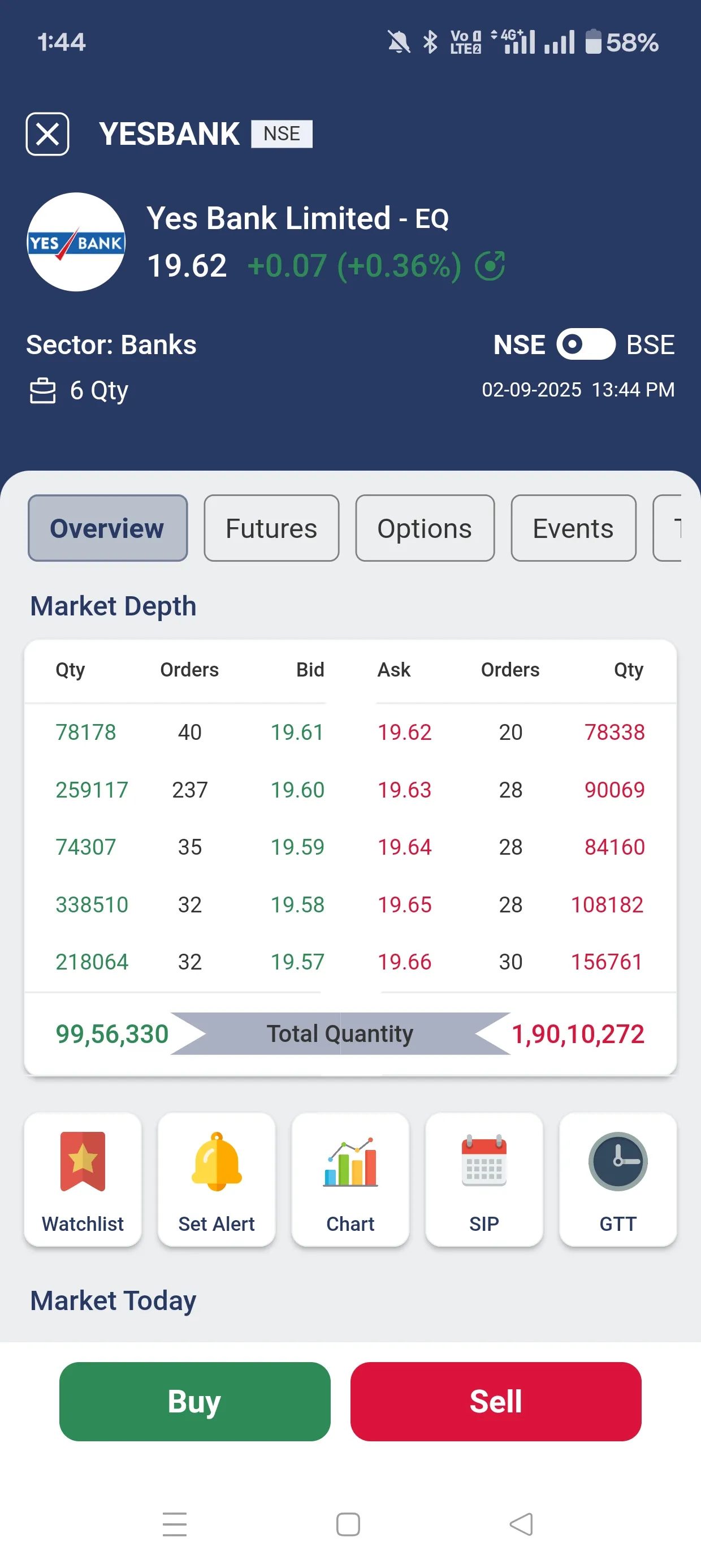Image resolution: width=701 pixels, height=1568 pixels.
Task: Open the Watchlist icon
Action: [x=82, y=1161]
